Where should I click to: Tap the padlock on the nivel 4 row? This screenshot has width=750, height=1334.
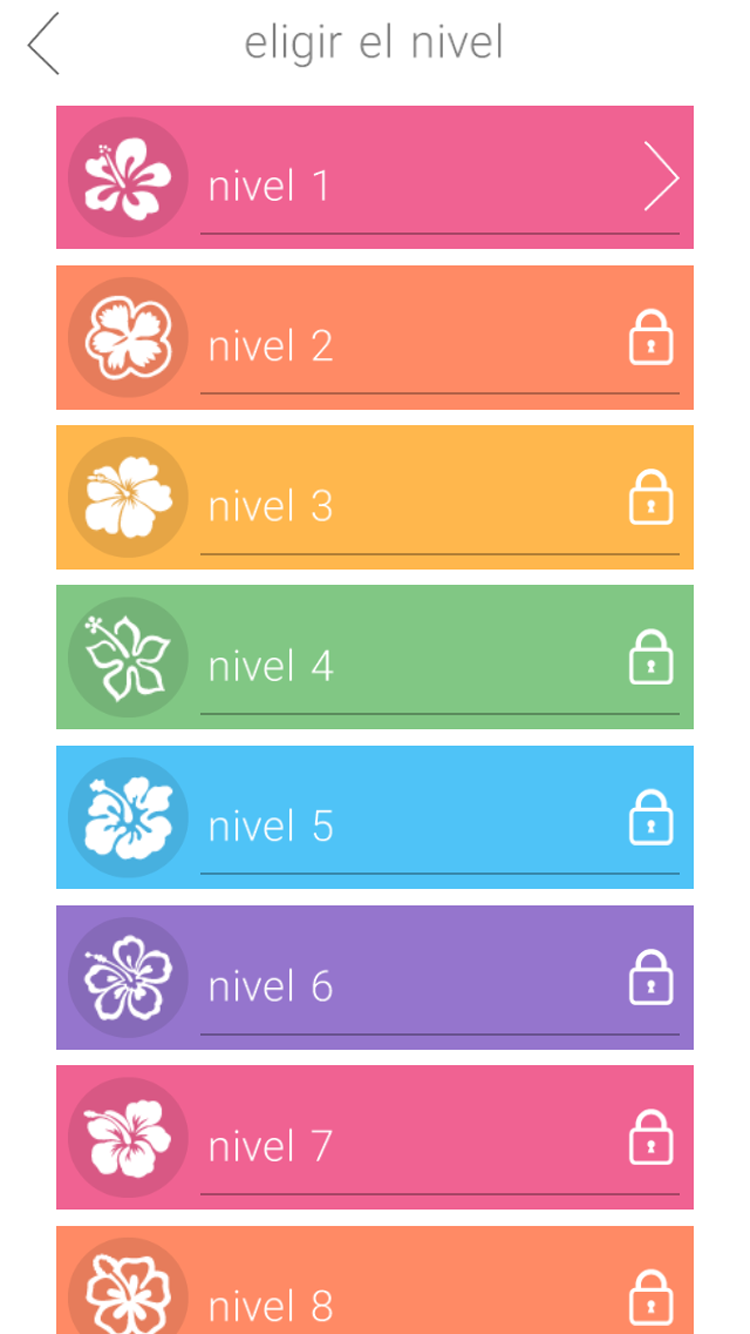[x=651, y=657]
